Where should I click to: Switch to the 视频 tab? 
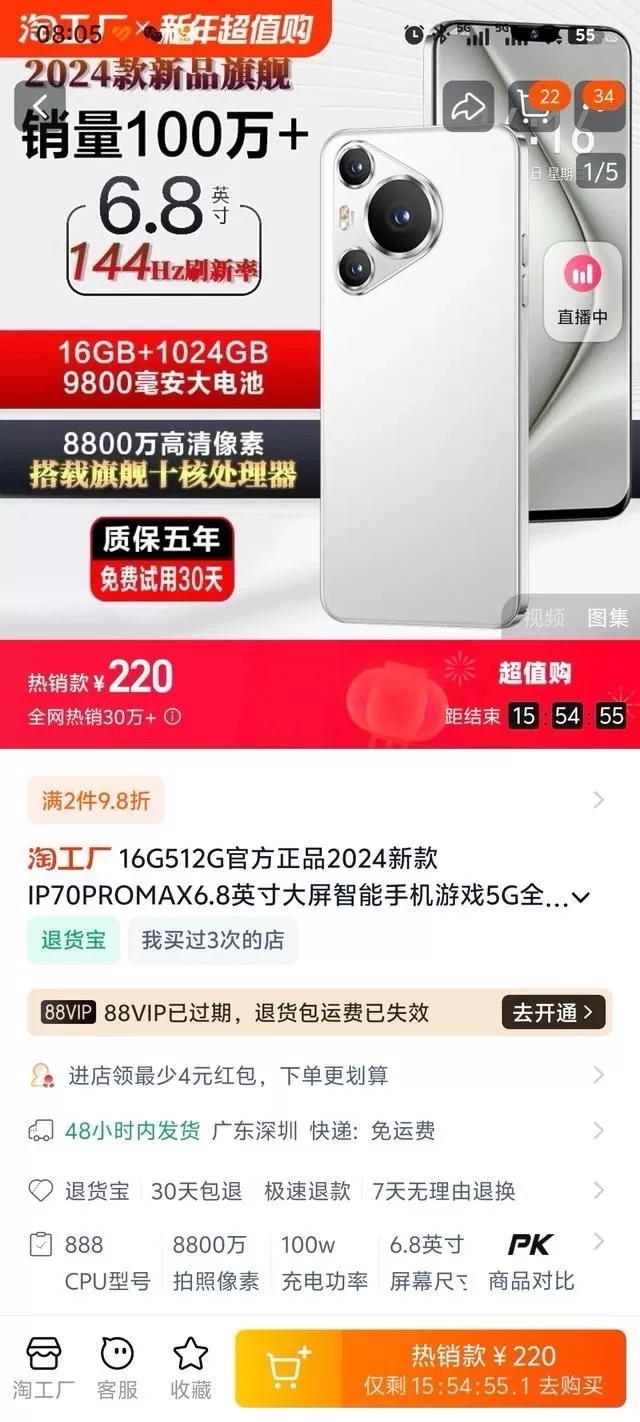coord(544,618)
